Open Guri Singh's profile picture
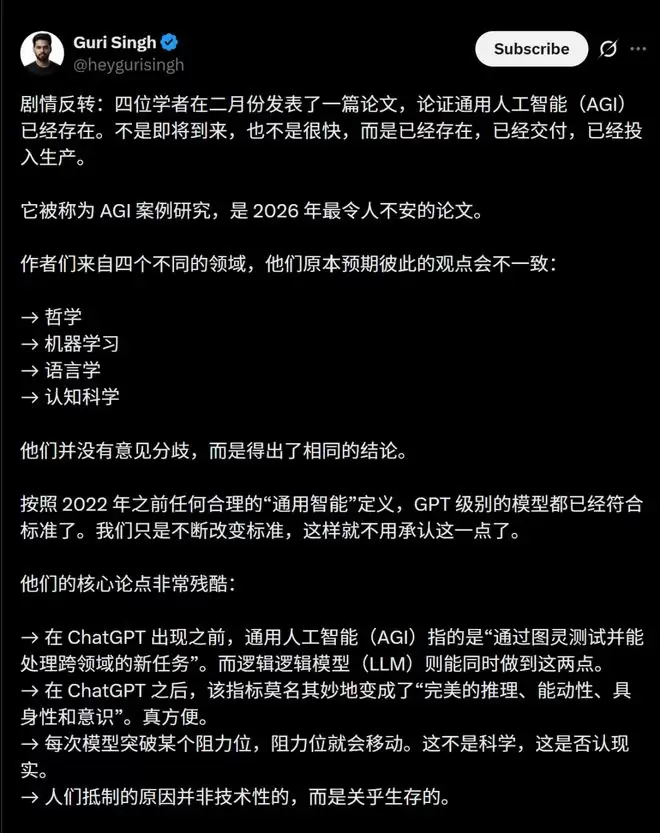 tap(42, 52)
